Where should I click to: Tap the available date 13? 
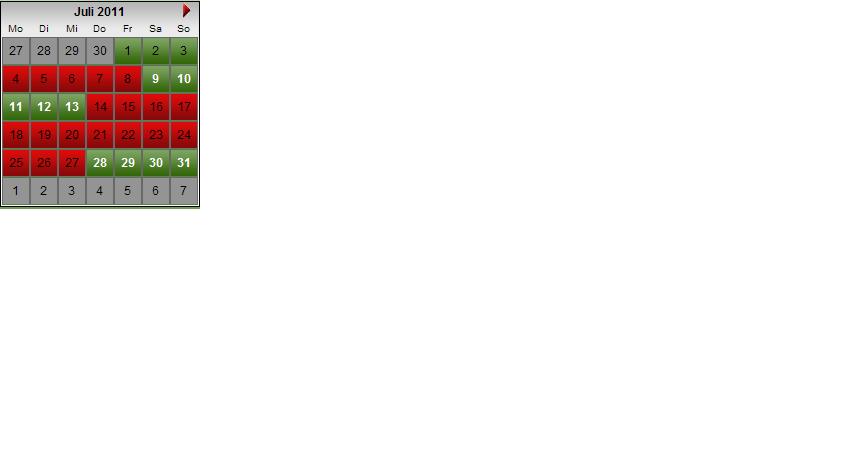[71, 106]
